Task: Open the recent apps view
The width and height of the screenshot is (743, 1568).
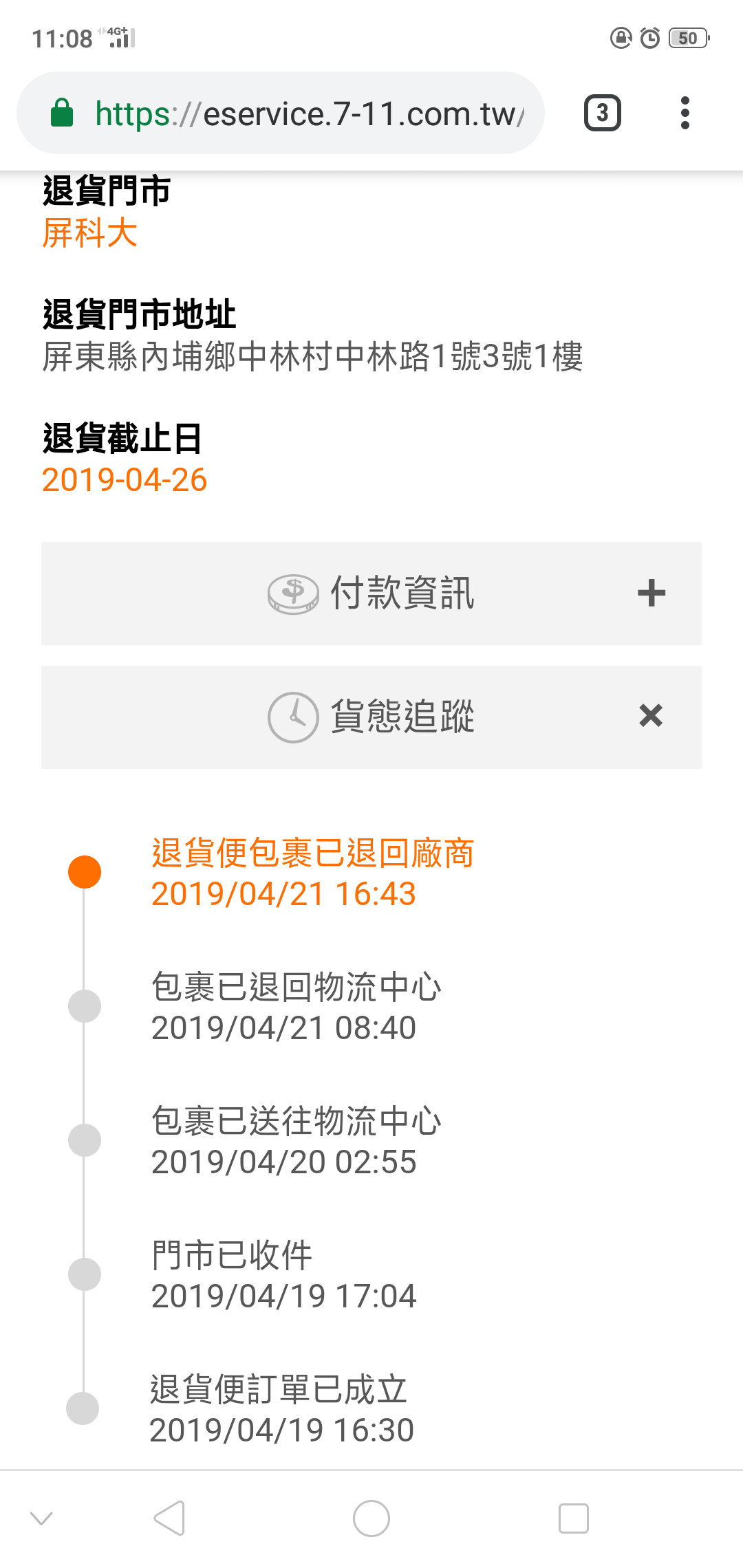Action: click(x=573, y=1518)
